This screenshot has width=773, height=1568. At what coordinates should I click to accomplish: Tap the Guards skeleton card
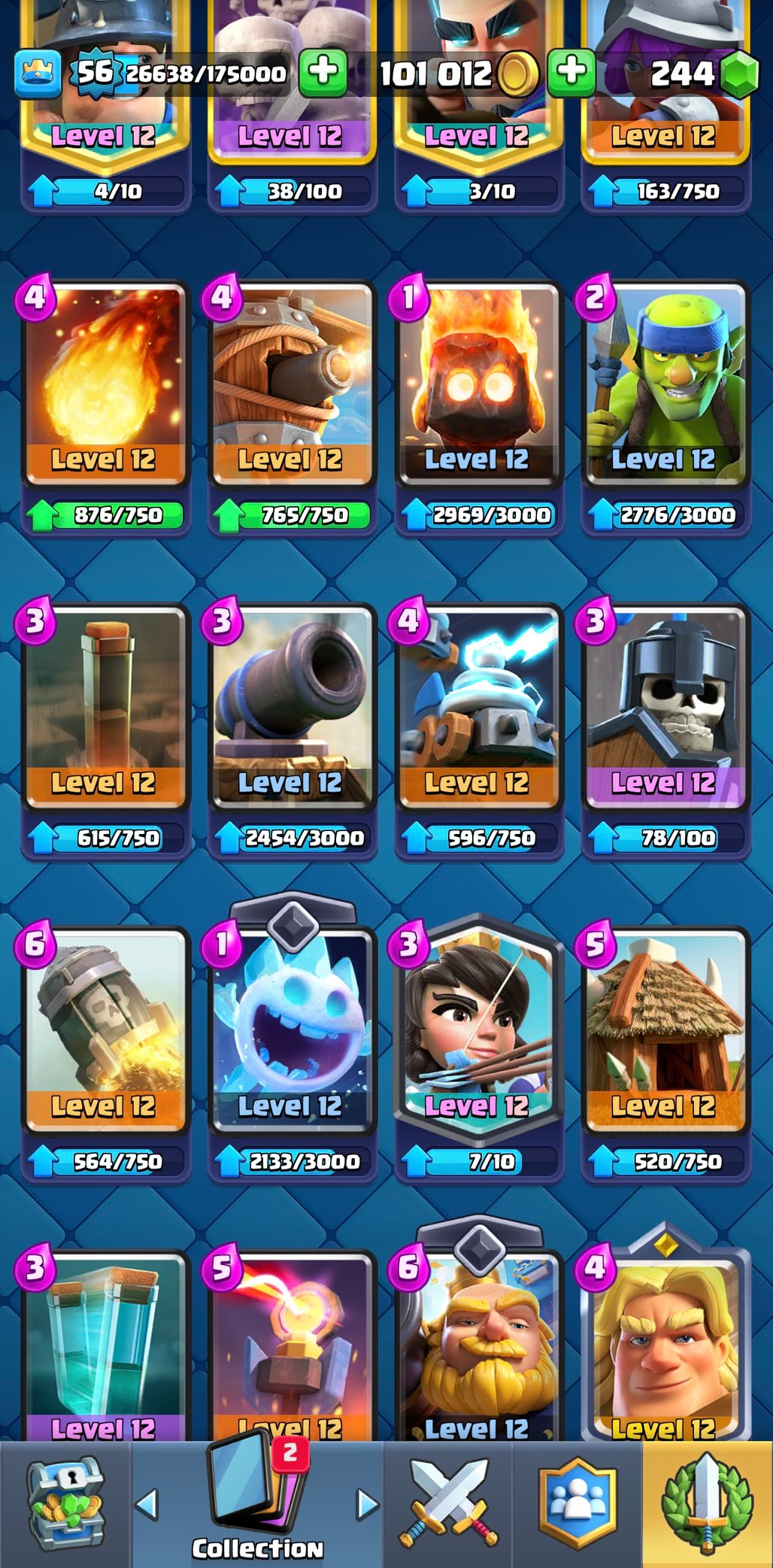[x=665, y=707]
